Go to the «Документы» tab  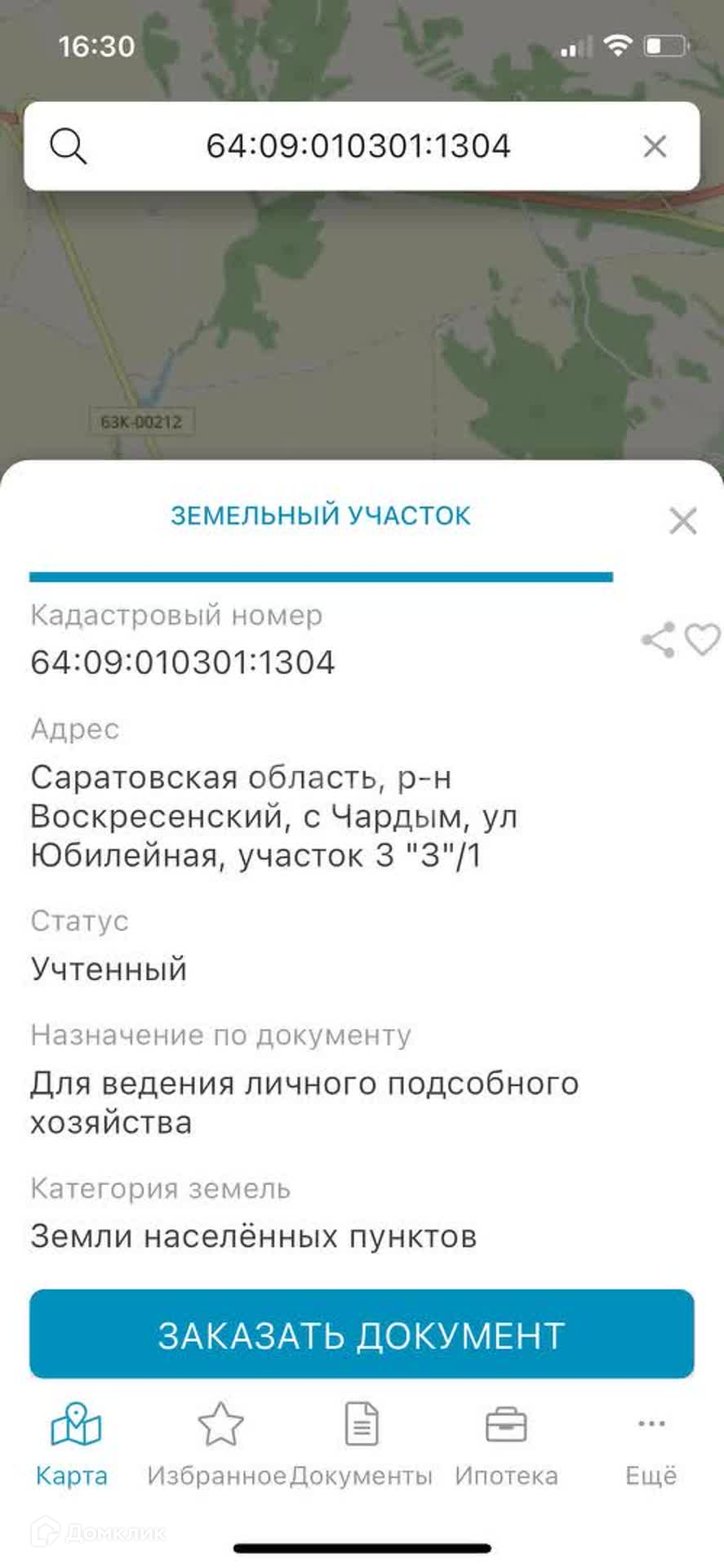[361, 1444]
